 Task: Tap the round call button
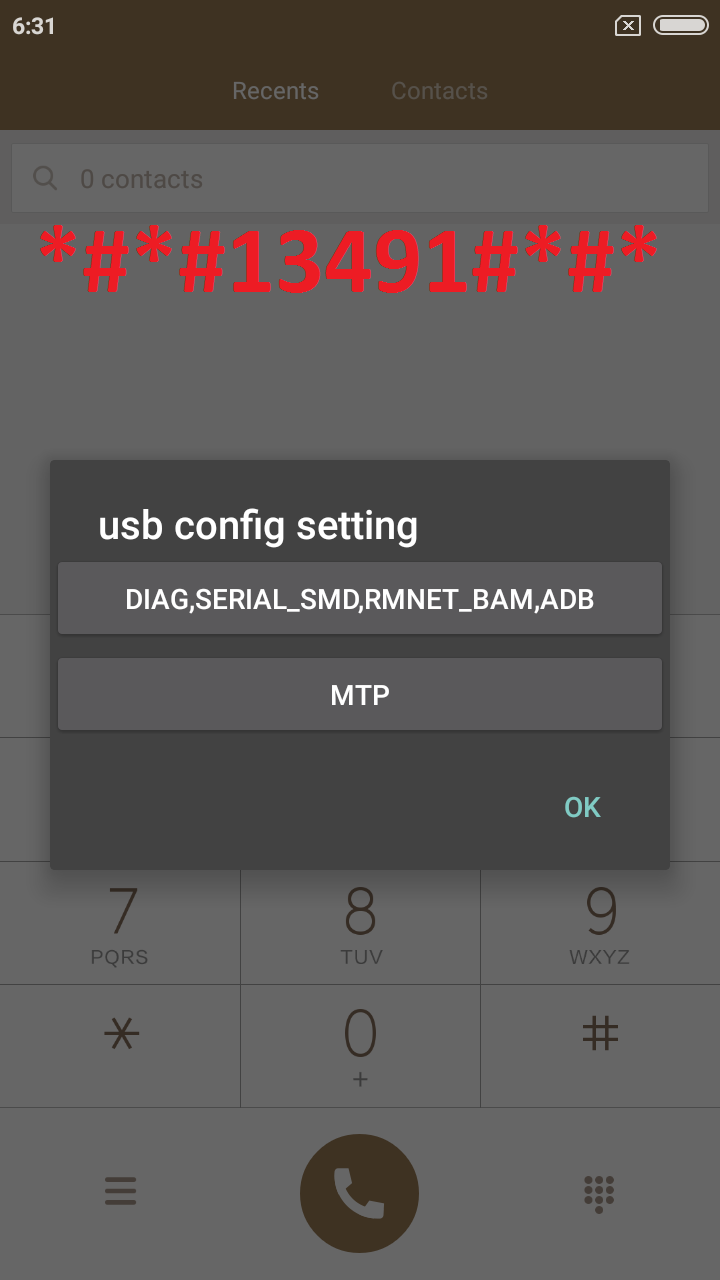click(x=359, y=1193)
